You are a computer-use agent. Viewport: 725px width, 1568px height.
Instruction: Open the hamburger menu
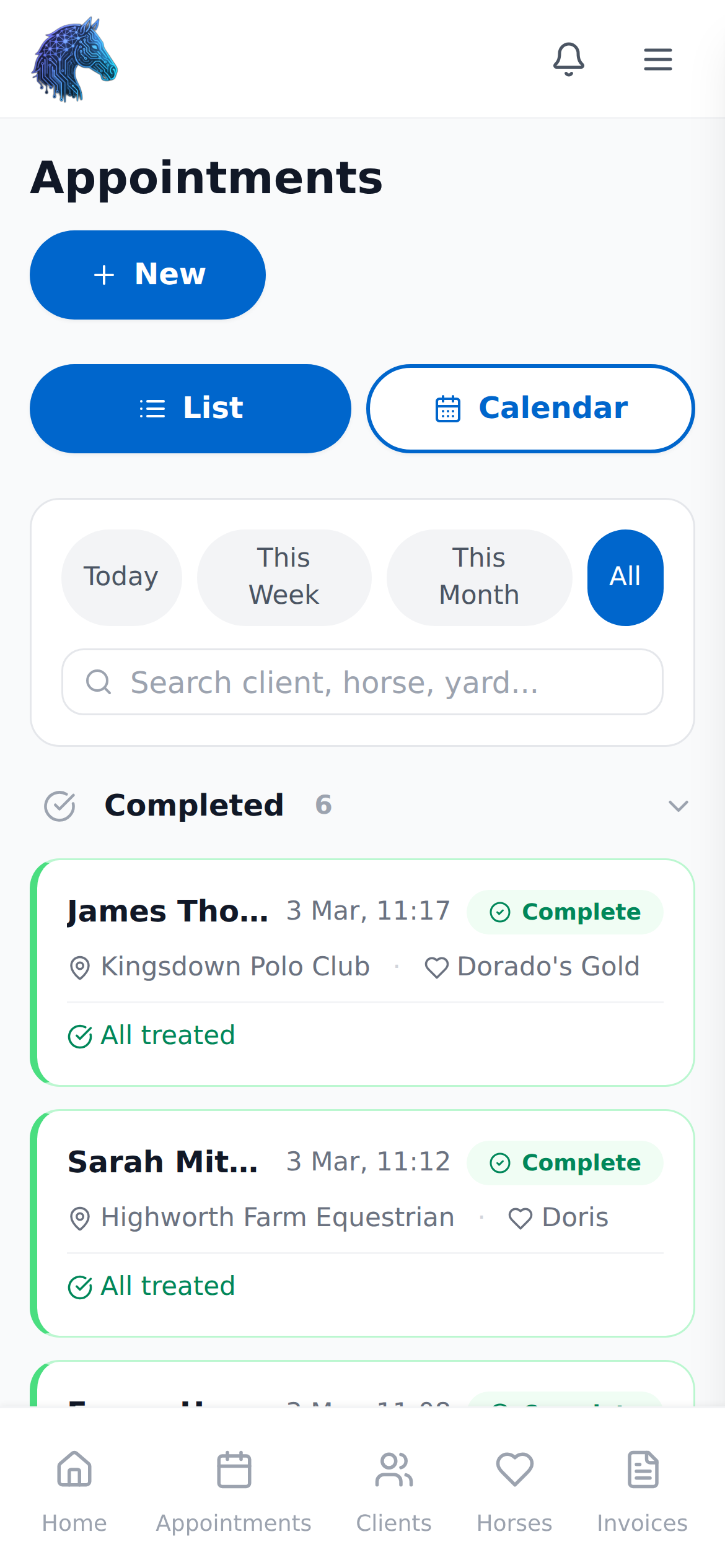coord(657,59)
